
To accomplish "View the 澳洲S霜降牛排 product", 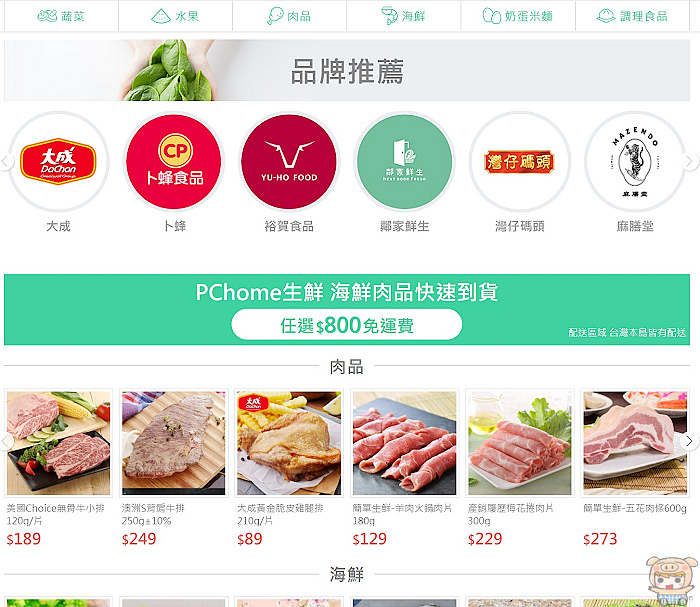I will pos(174,443).
